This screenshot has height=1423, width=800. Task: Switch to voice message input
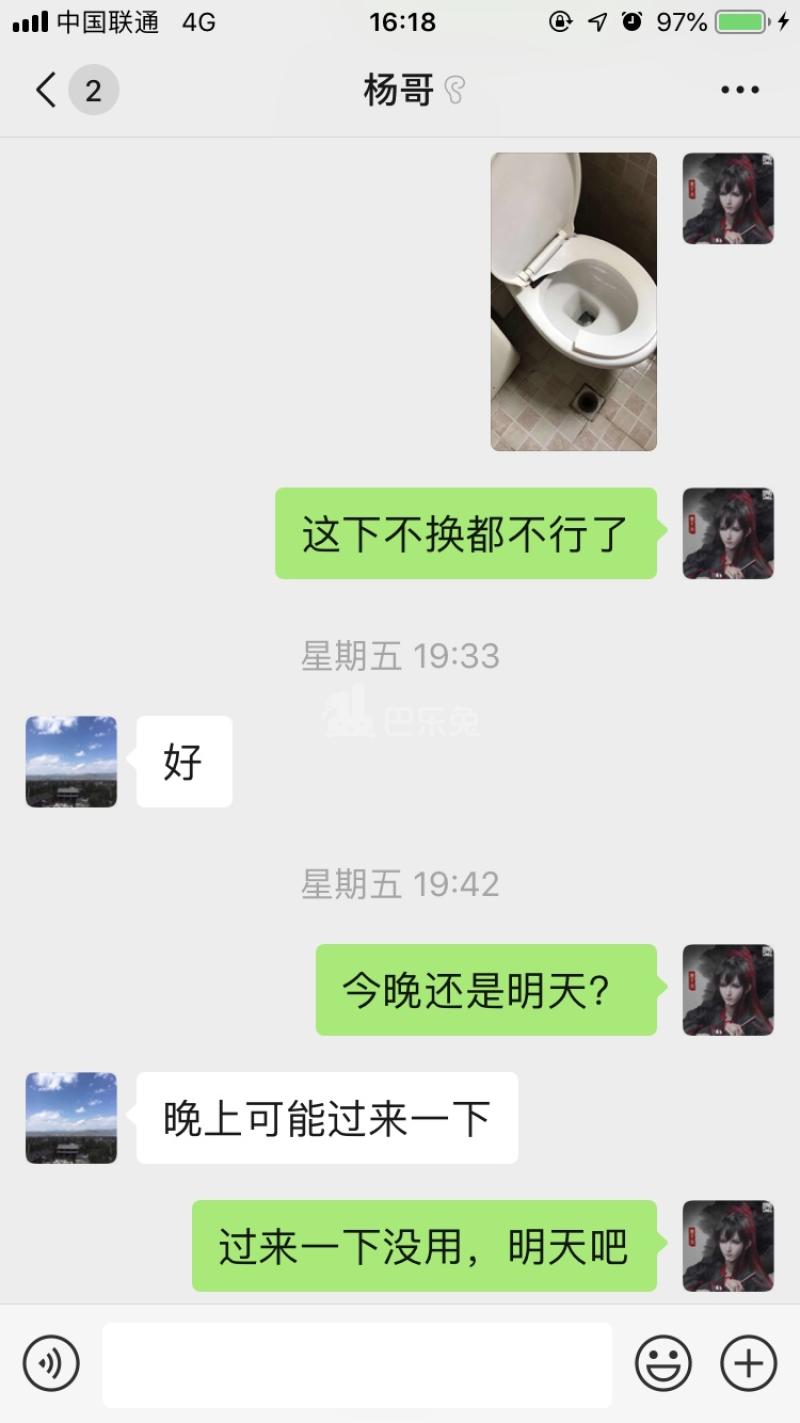coord(51,1363)
